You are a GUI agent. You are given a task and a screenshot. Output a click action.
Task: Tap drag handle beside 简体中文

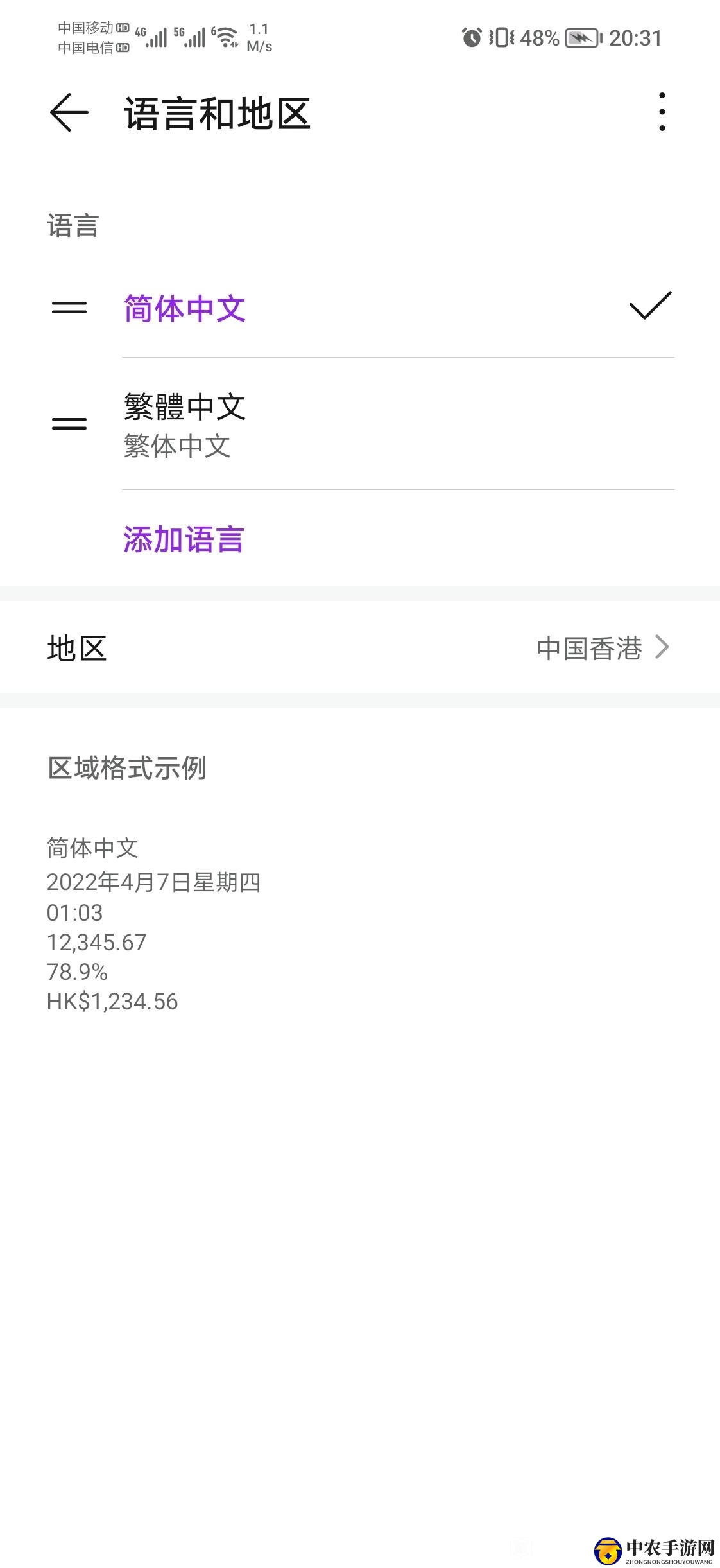click(69, 308)
